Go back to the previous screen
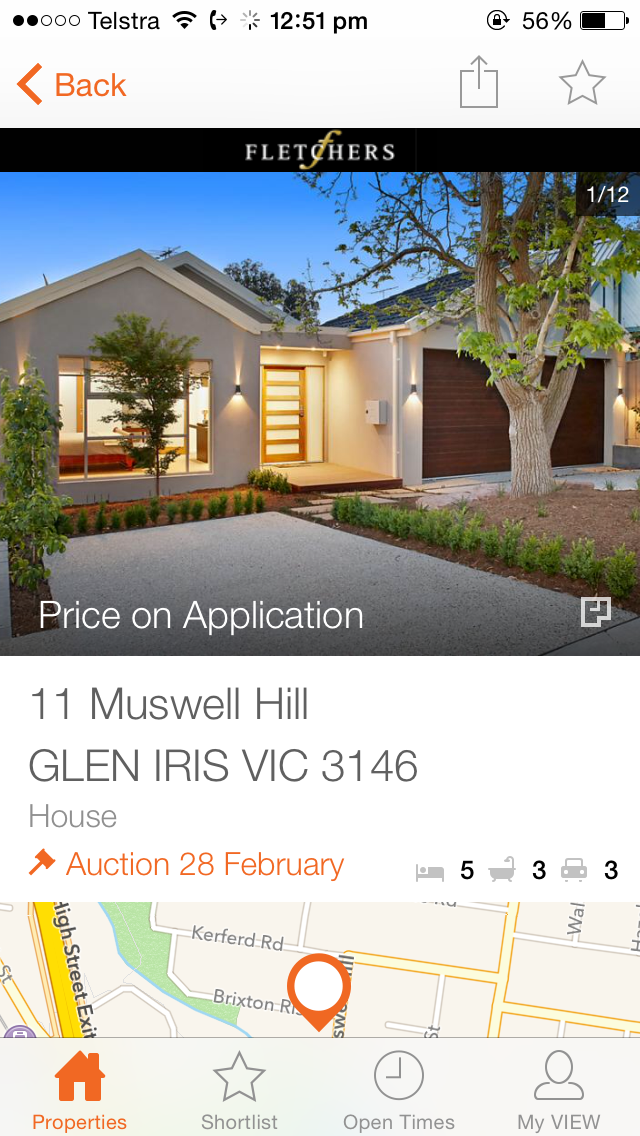Viewport: 640px width, 1136px height. pyautogui.click(x=72, y=85)
